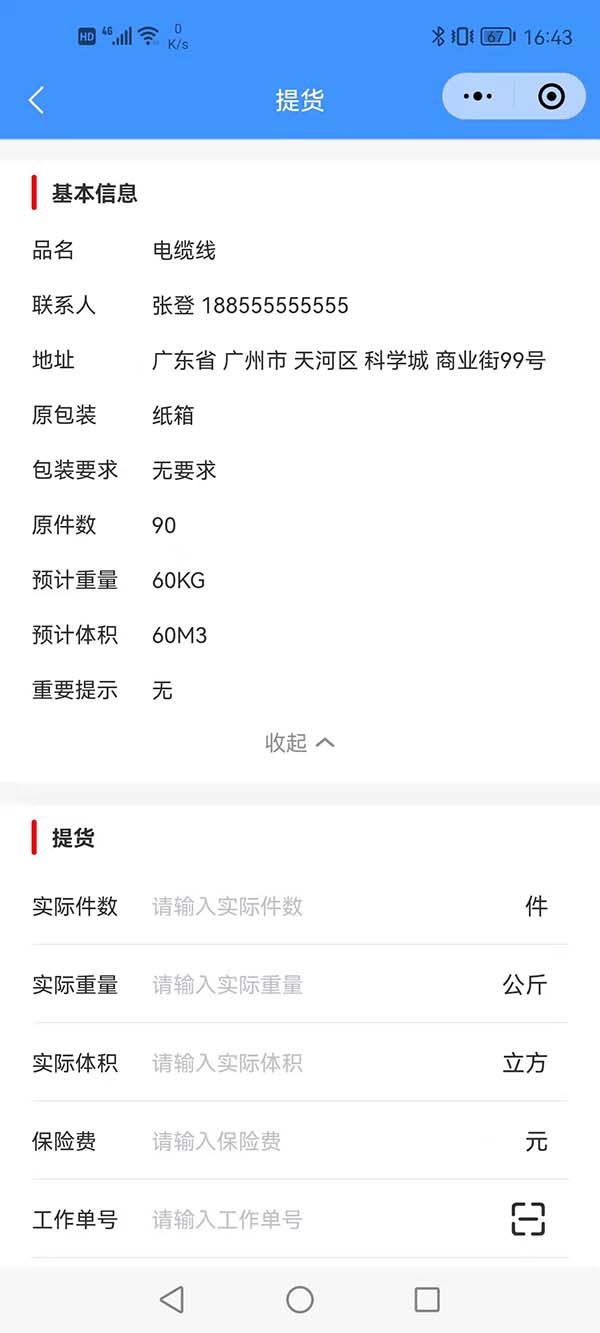This screenshot has height=1333, width=600.
Task: Open the system recent apps view
Action: tap(427, 1299)
